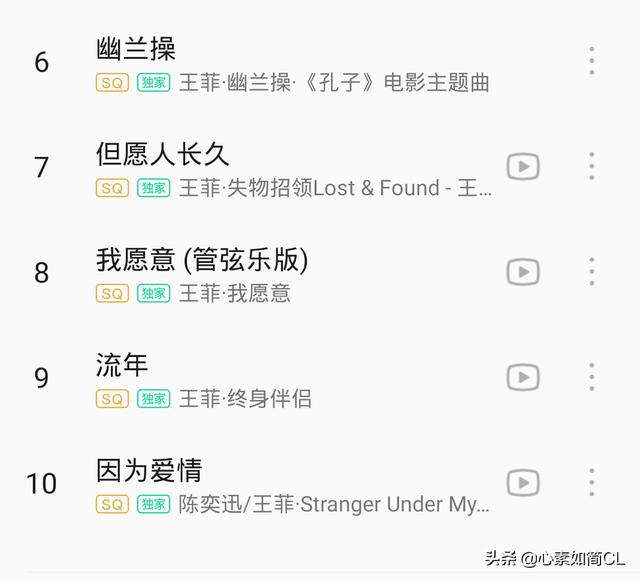
Task: Watch the music video for 因为爱情
Action: 523,483
